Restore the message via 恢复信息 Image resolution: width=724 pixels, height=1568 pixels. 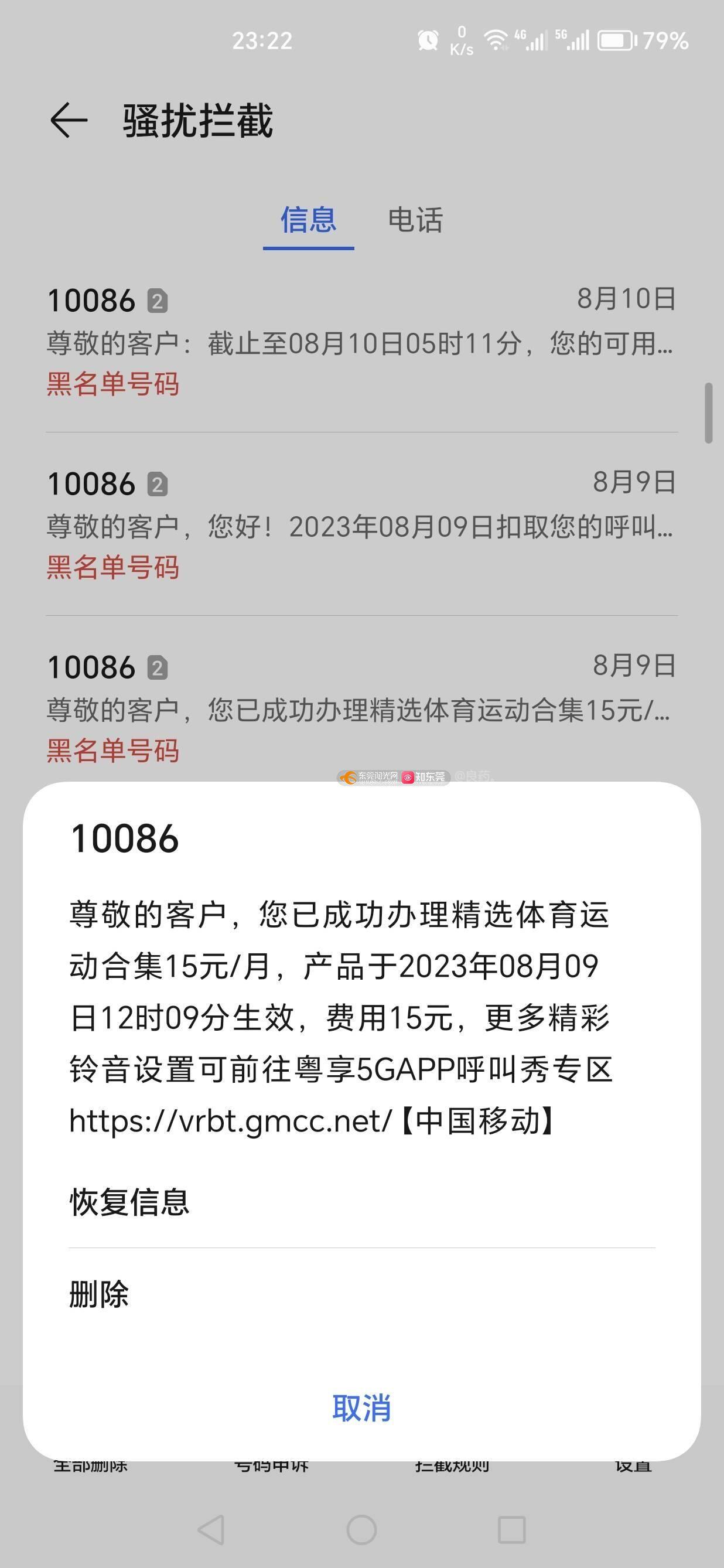(x=129, y=1202)
